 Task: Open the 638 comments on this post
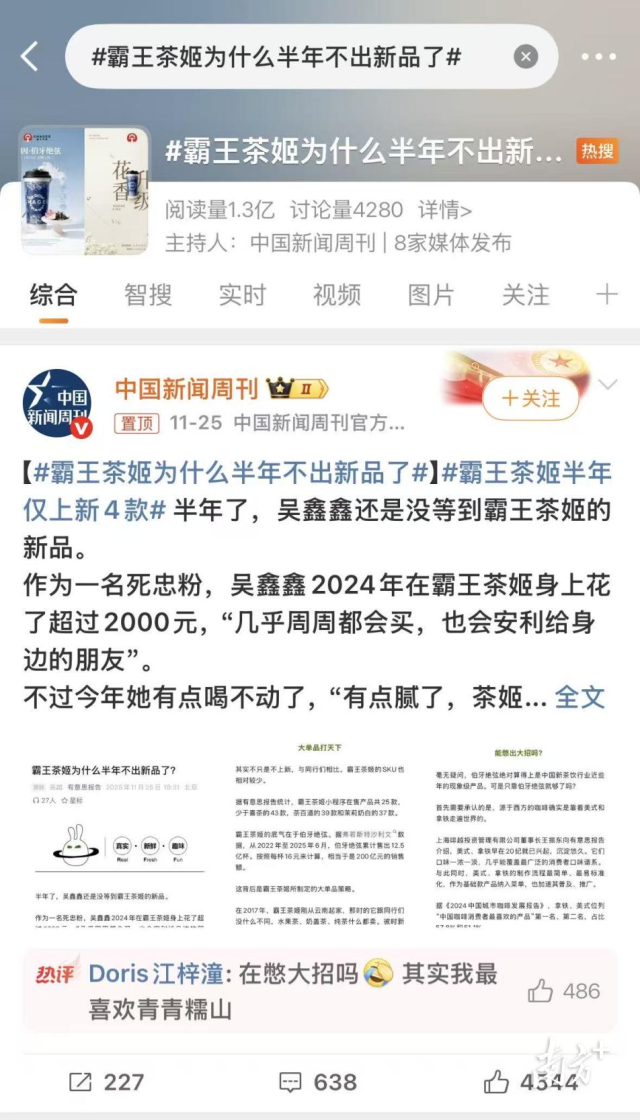(x=318, y=1082)
